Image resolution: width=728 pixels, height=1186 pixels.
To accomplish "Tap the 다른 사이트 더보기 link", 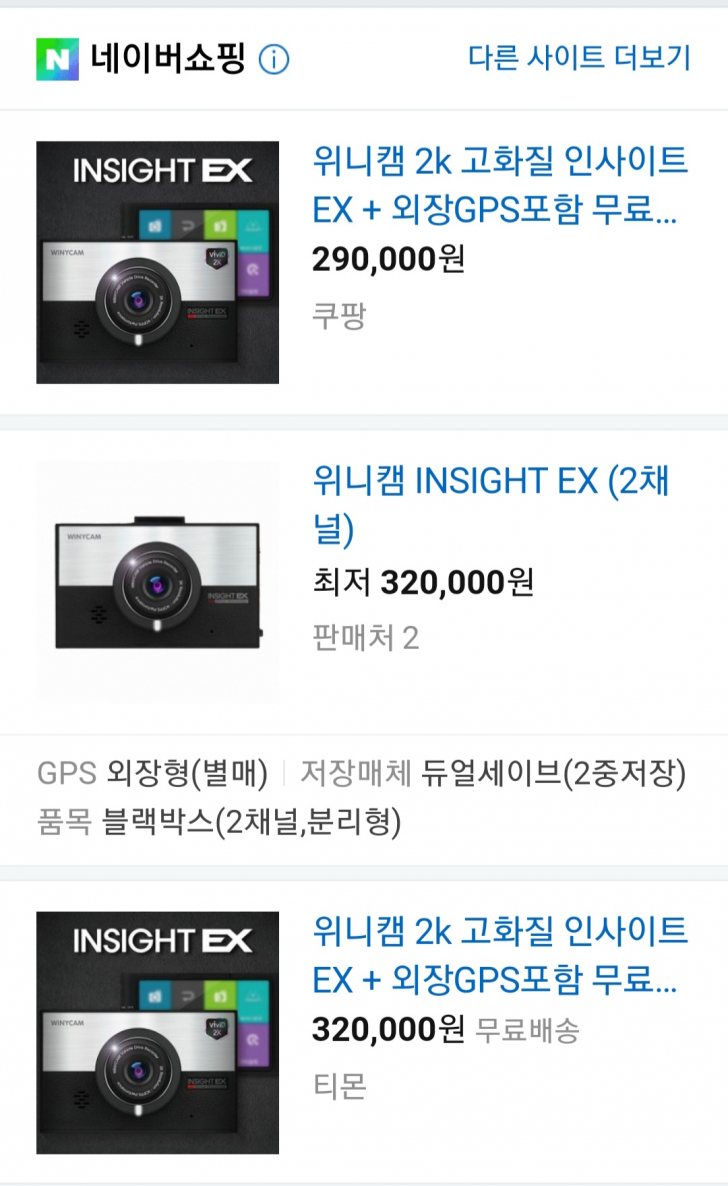I will tap(579, 58).
